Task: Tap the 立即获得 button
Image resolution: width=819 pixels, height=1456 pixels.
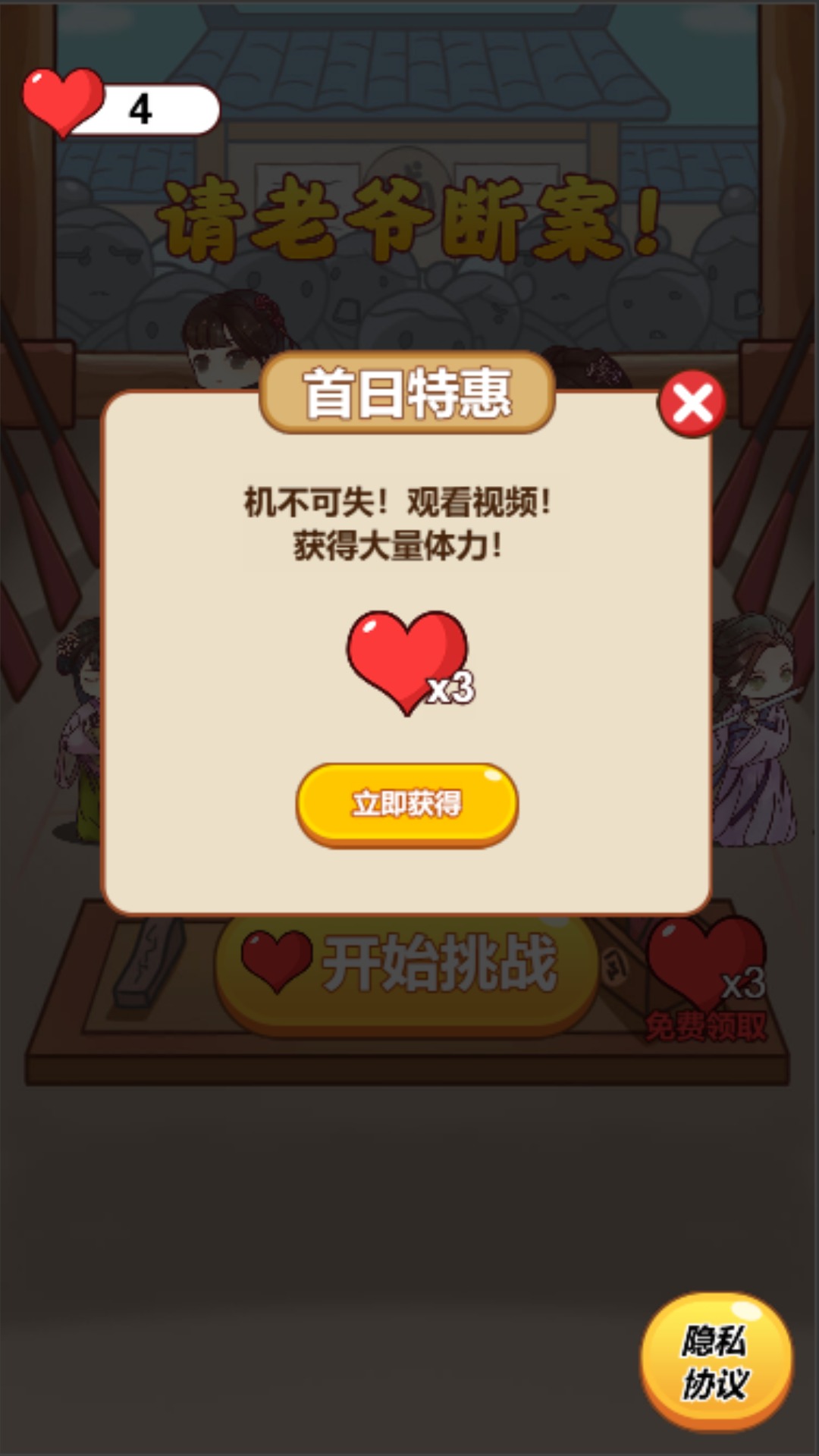Action: tap(407, 804)
